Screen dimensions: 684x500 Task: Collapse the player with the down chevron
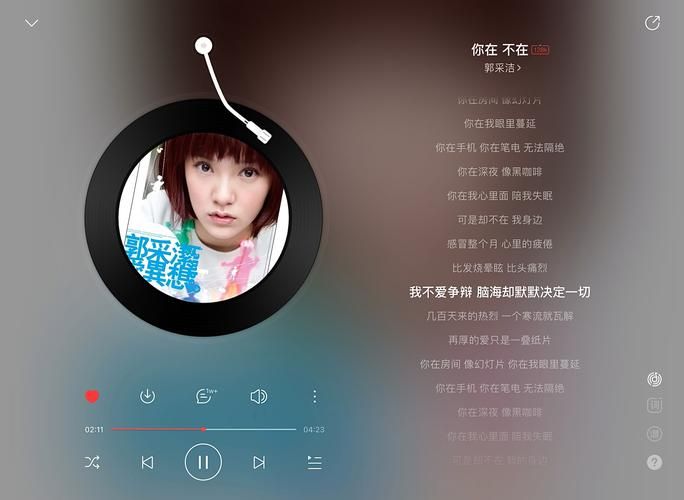point(31,23)
